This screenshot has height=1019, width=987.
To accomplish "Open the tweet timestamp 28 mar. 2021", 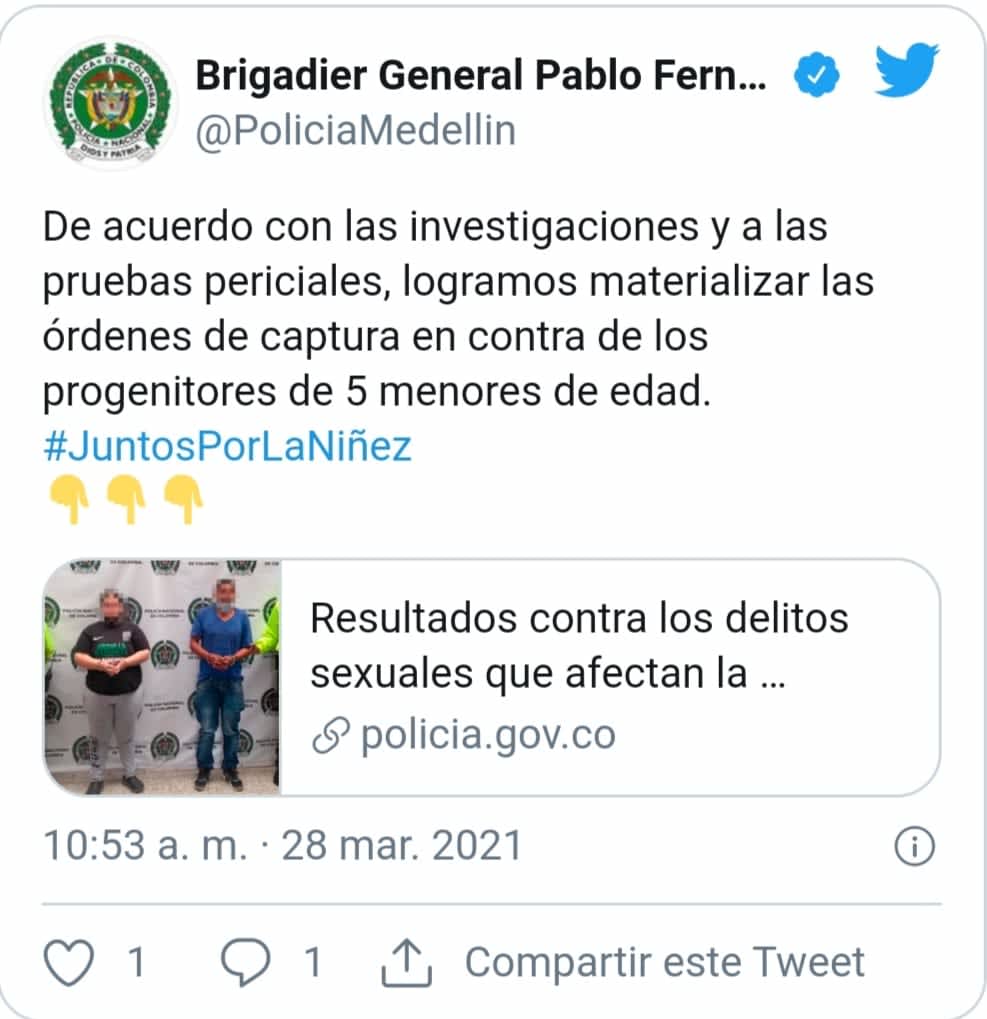I will 282,846.
